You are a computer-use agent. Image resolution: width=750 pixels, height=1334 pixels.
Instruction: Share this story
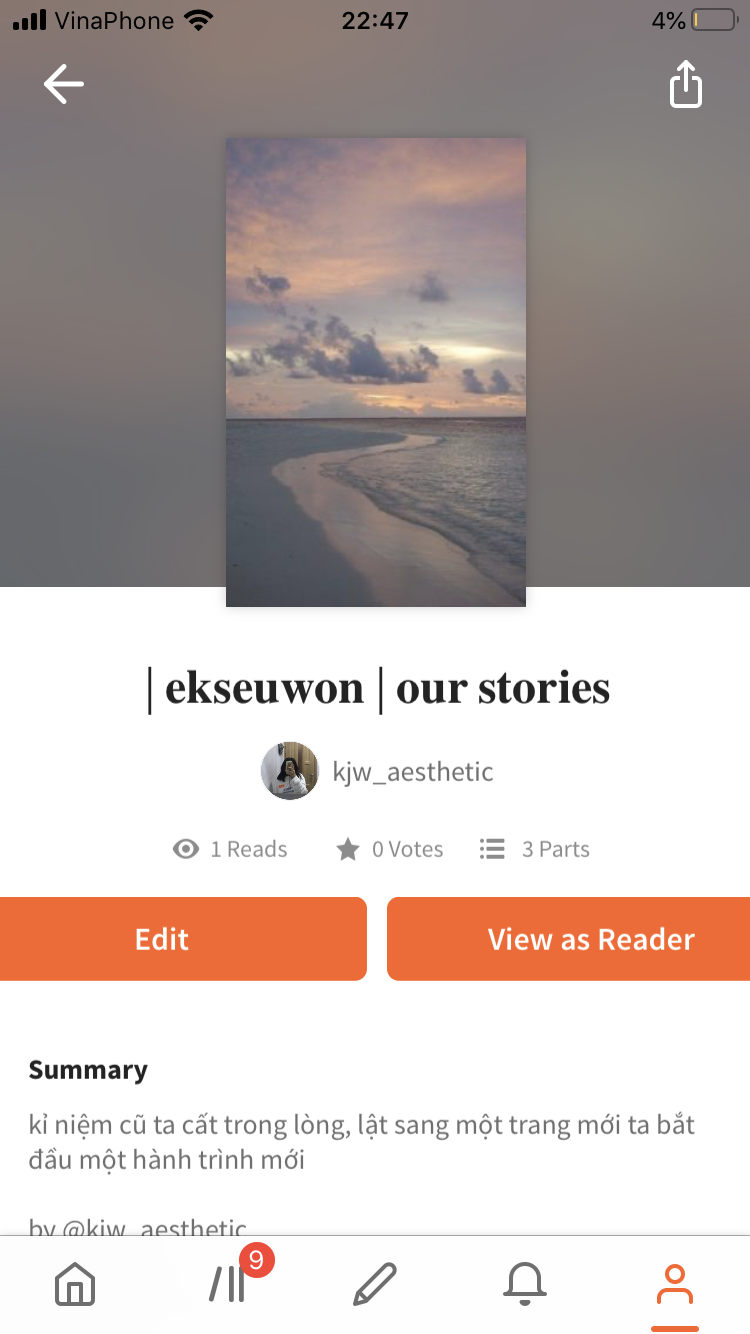click(686, 84)
